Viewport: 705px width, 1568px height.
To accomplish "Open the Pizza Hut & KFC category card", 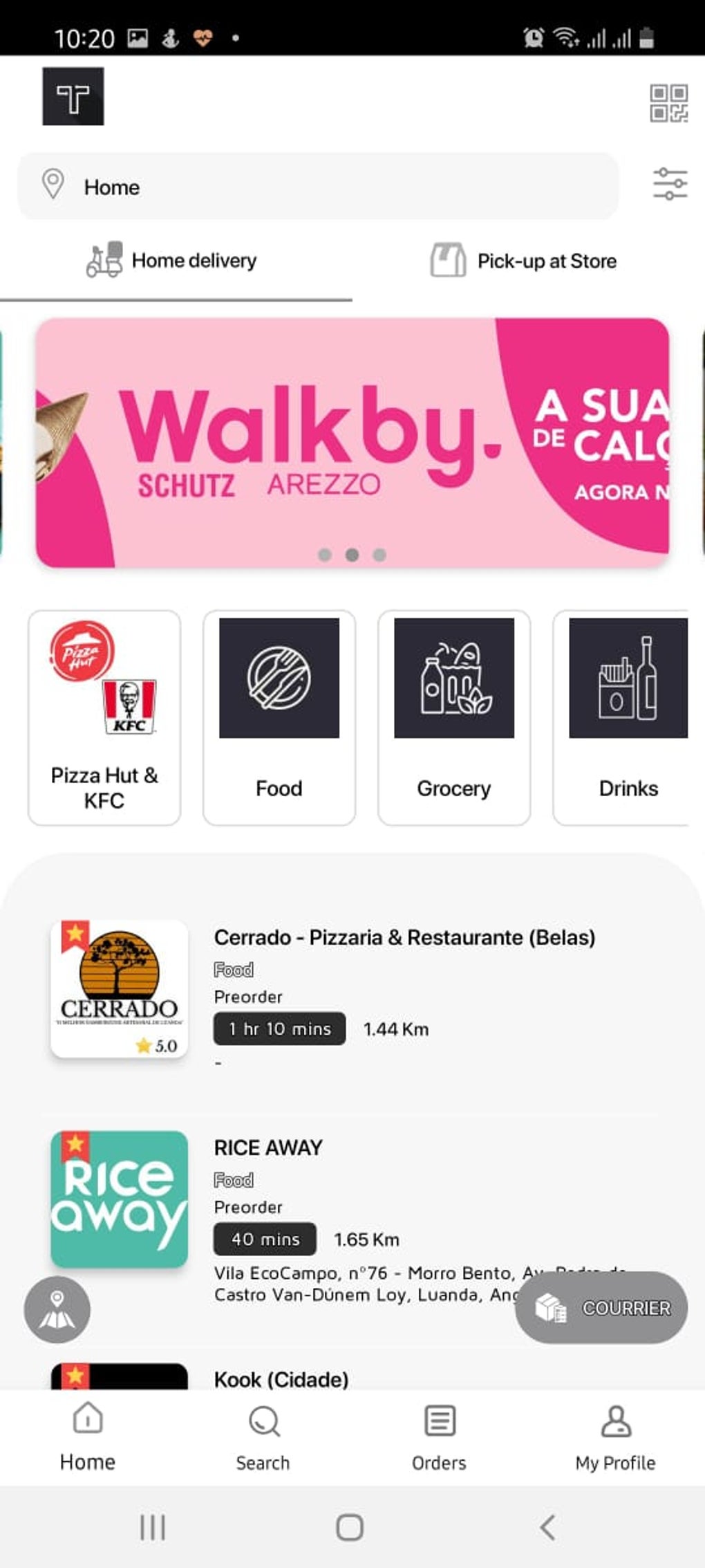I will click(x=104, y=717).
